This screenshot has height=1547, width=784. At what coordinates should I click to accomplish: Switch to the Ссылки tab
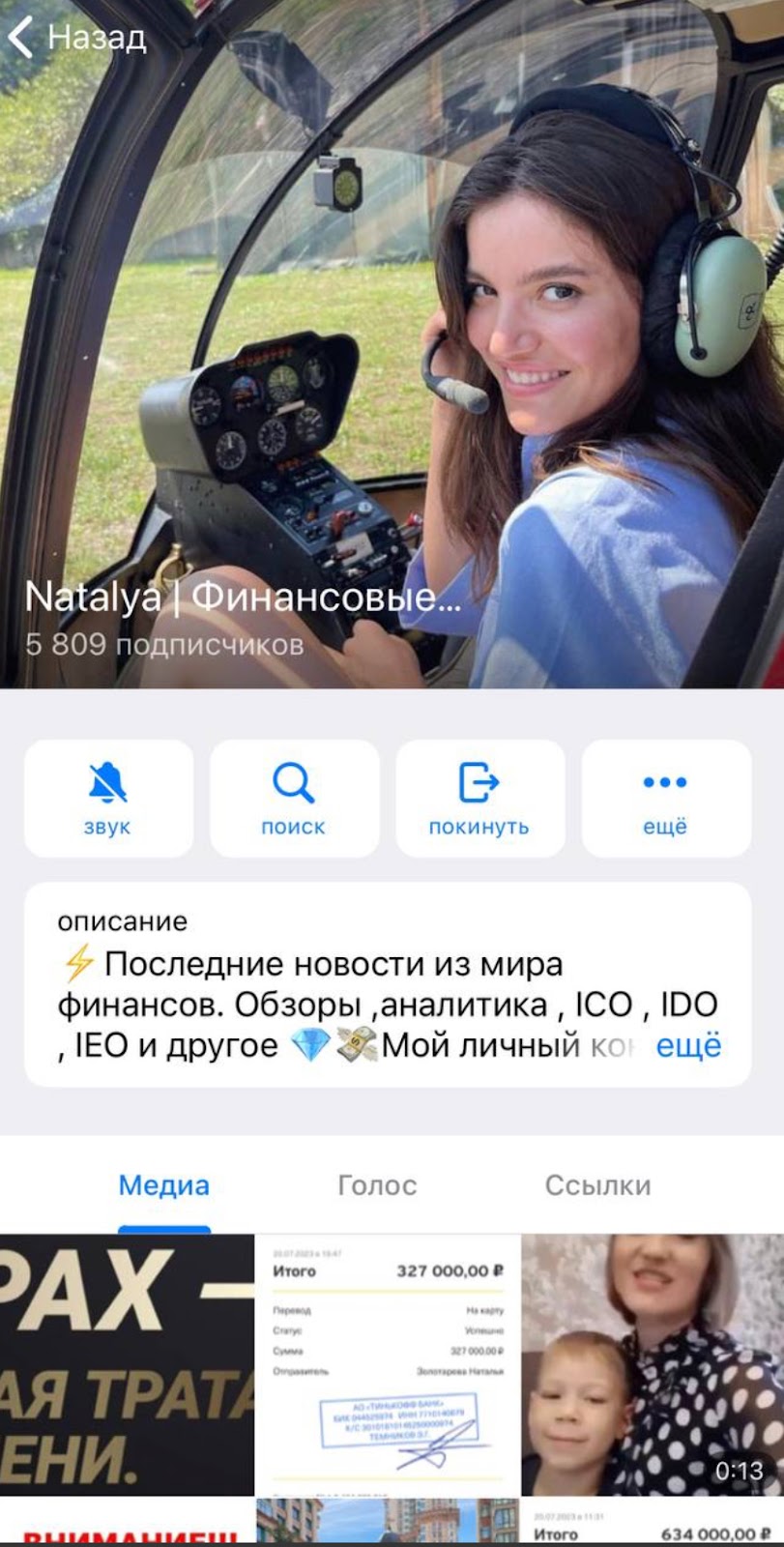(x=597, y=1185)
